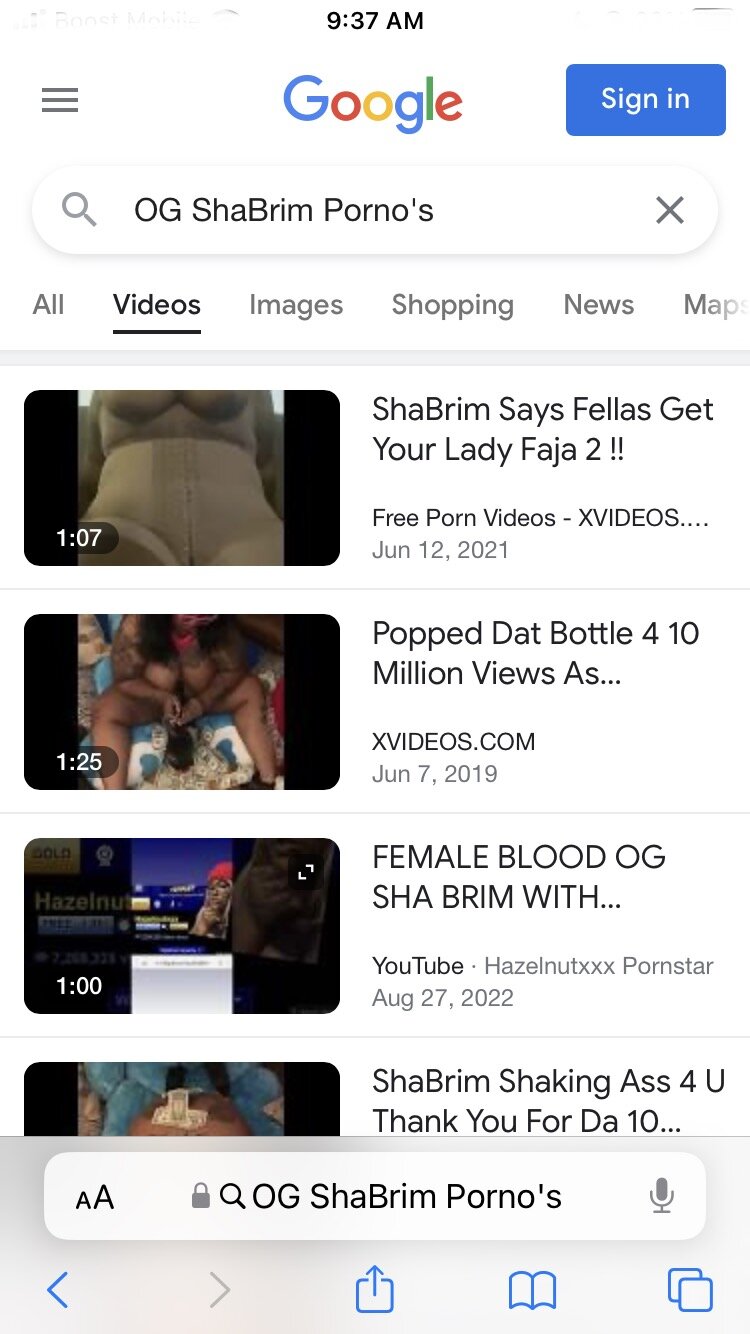Switch to the Images tab
This screenshot has width=750, height=1334.
click(296, 305)
